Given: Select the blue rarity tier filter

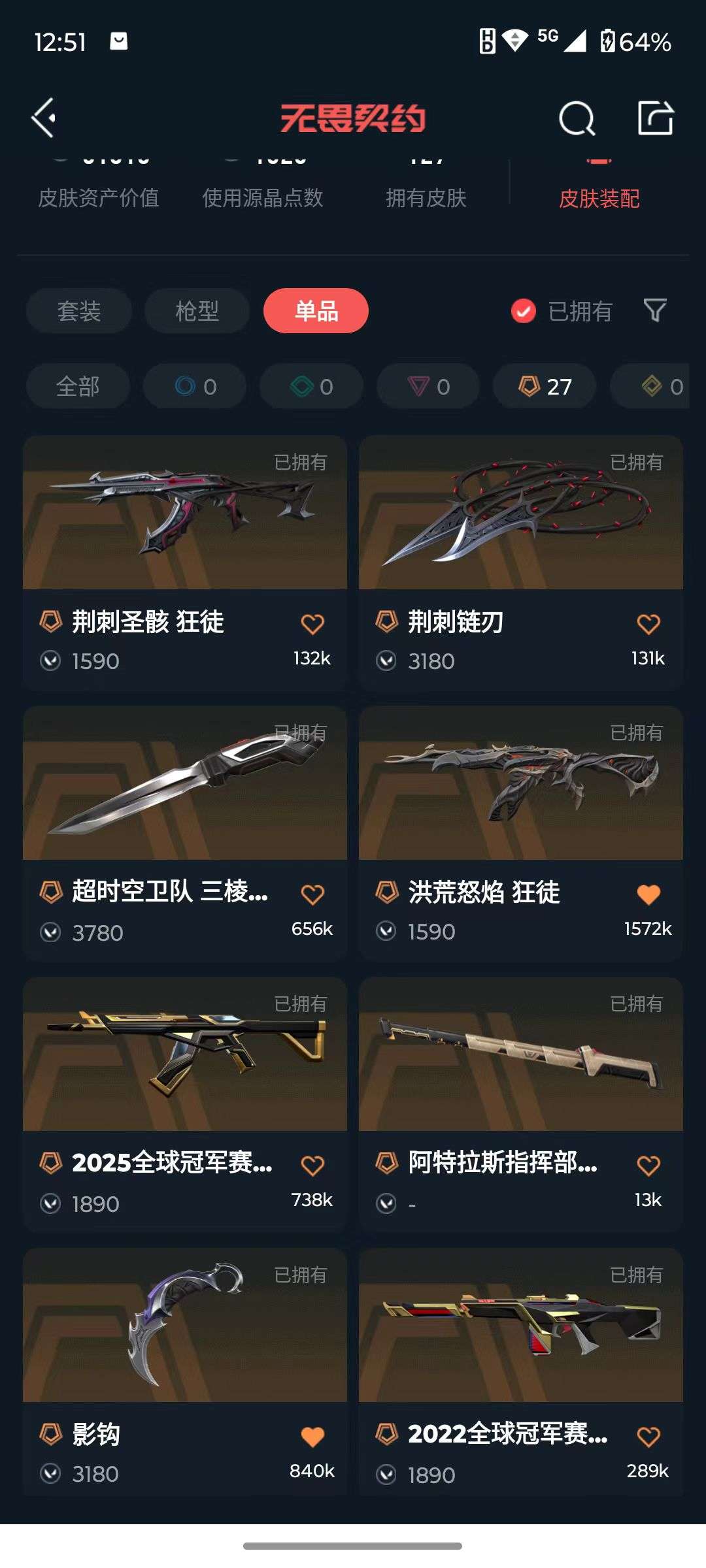Looking at the screenshot, I should [x=193, y=386].
